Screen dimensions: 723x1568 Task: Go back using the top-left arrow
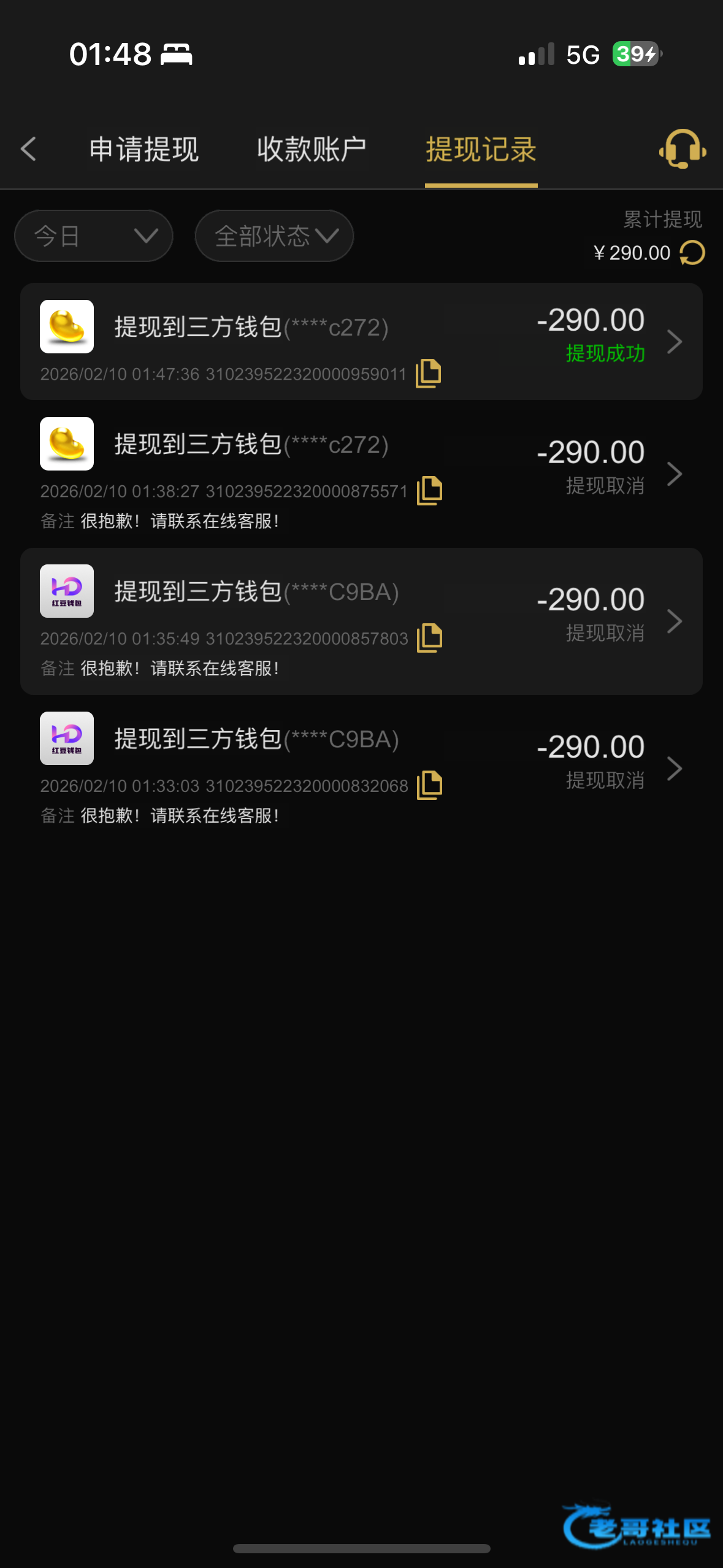click(28, 149)
